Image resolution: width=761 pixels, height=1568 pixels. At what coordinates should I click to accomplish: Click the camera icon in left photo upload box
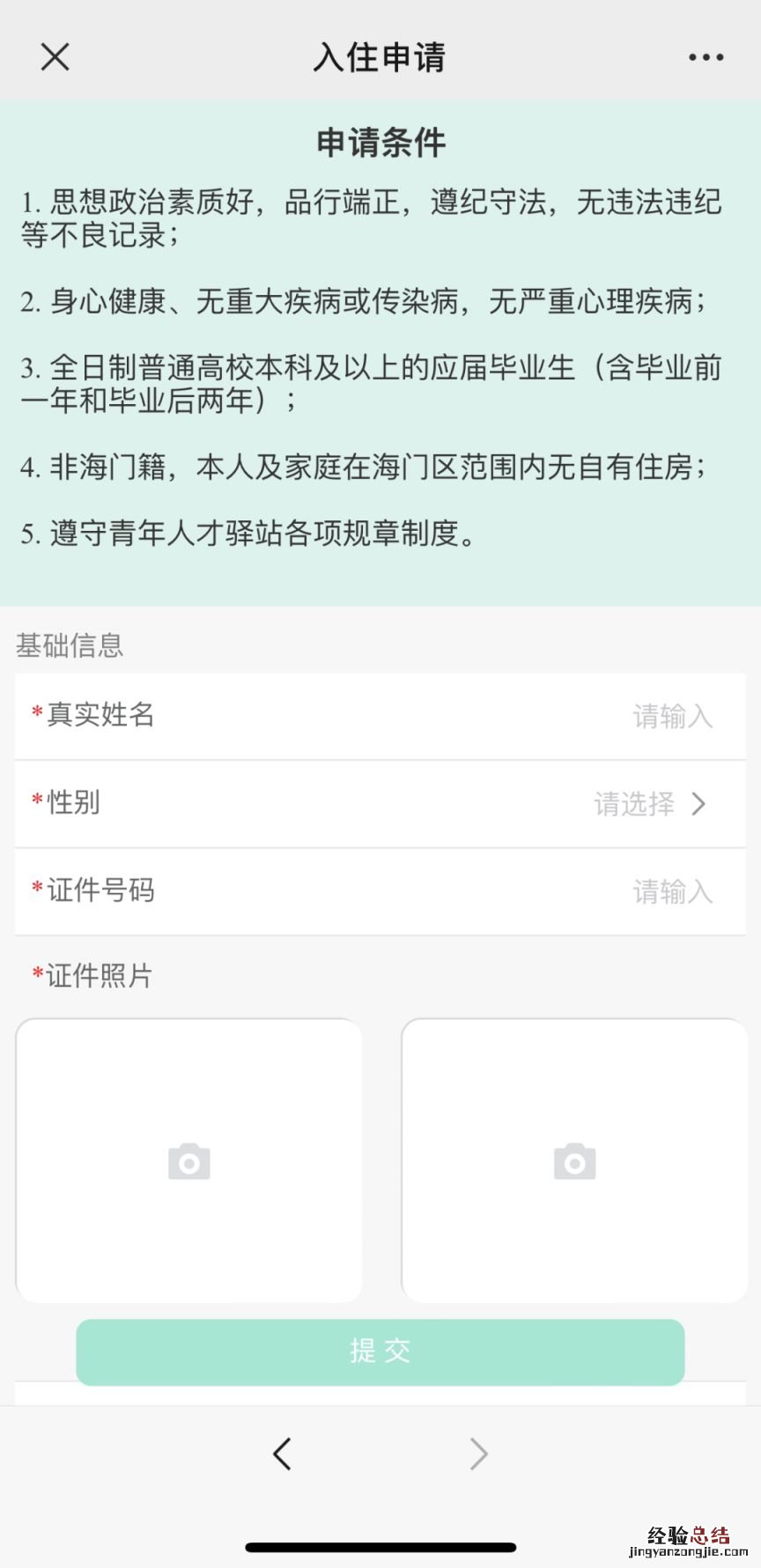click(188, 1160)
